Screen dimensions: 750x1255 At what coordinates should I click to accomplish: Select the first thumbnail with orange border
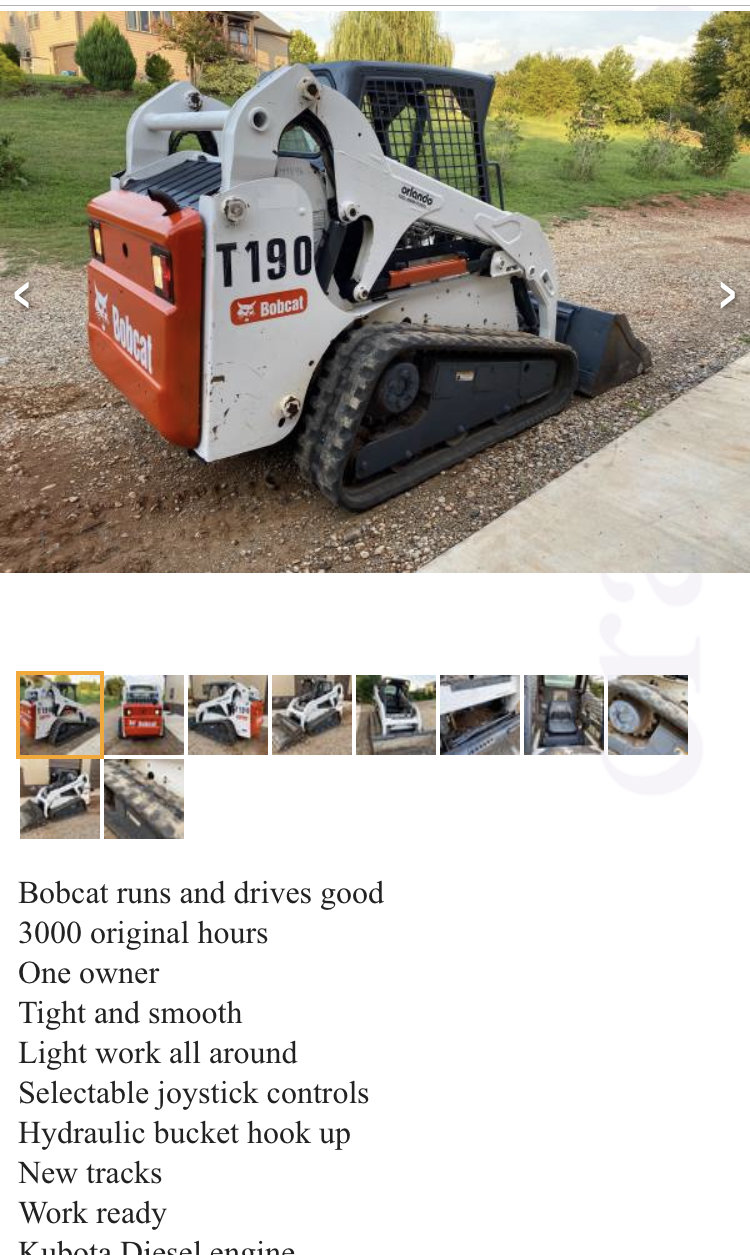coord(60,715)
